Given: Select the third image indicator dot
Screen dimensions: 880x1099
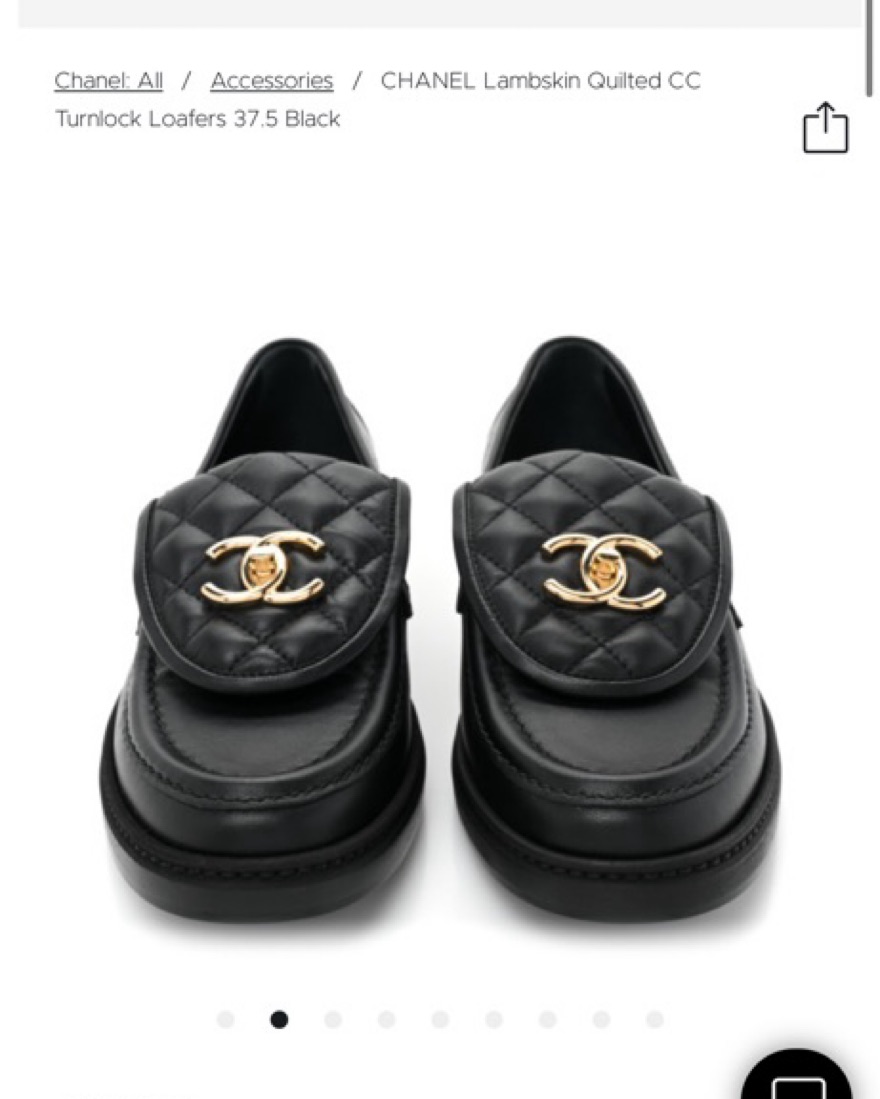Looking at the screenshot, I should coord(333,1019).
